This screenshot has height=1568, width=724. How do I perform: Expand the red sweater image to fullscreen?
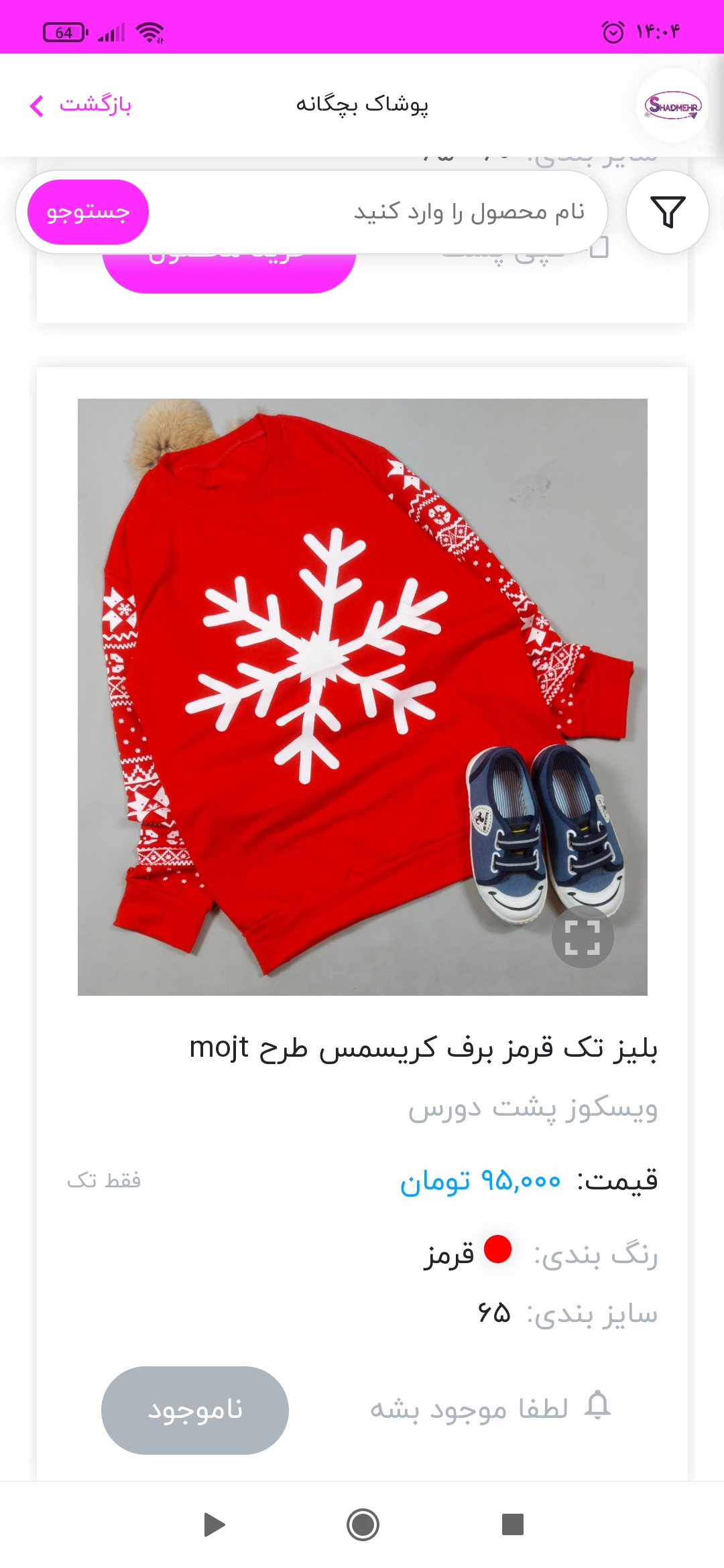583,937
